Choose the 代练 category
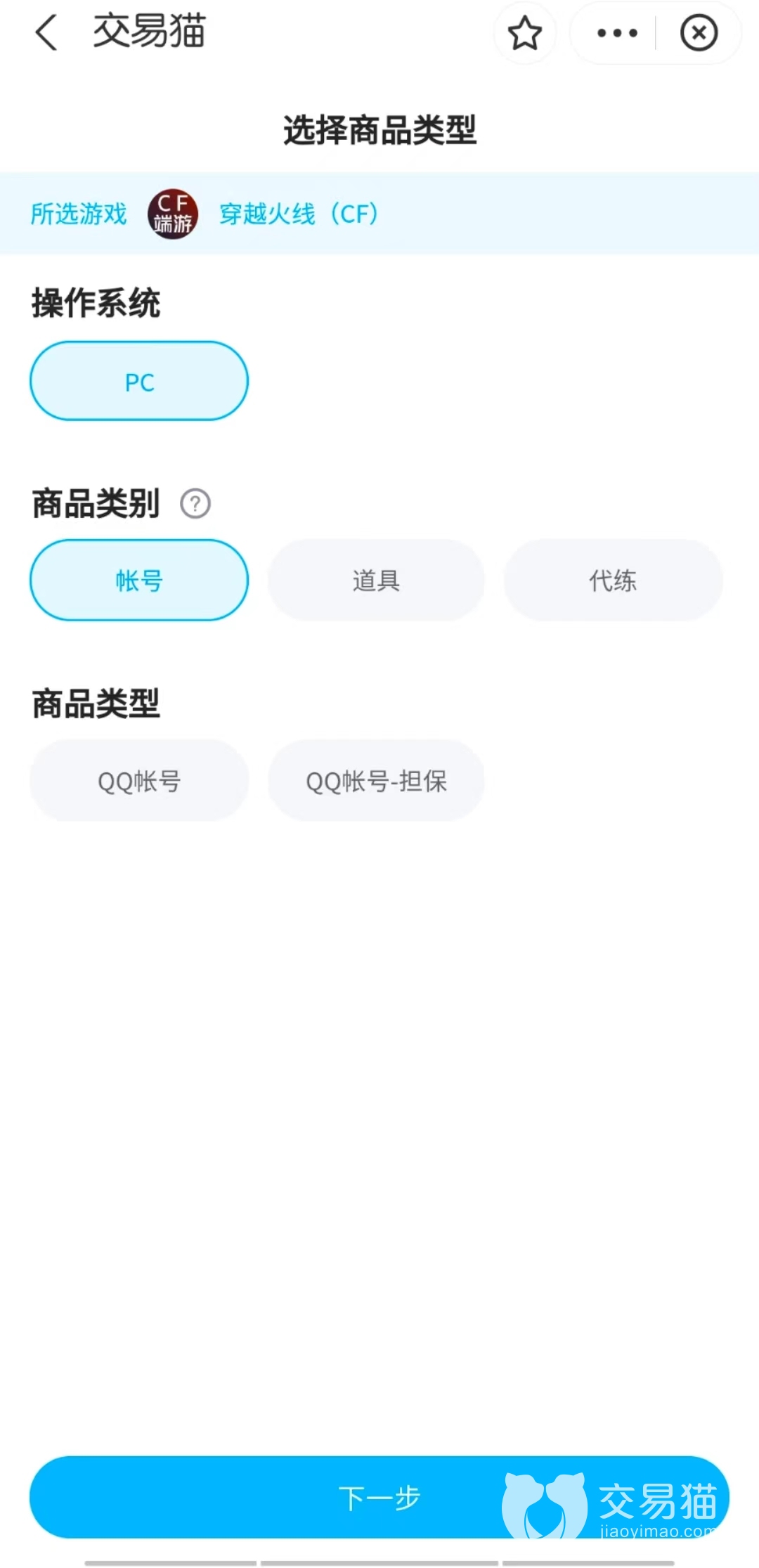 click(613, 581)
